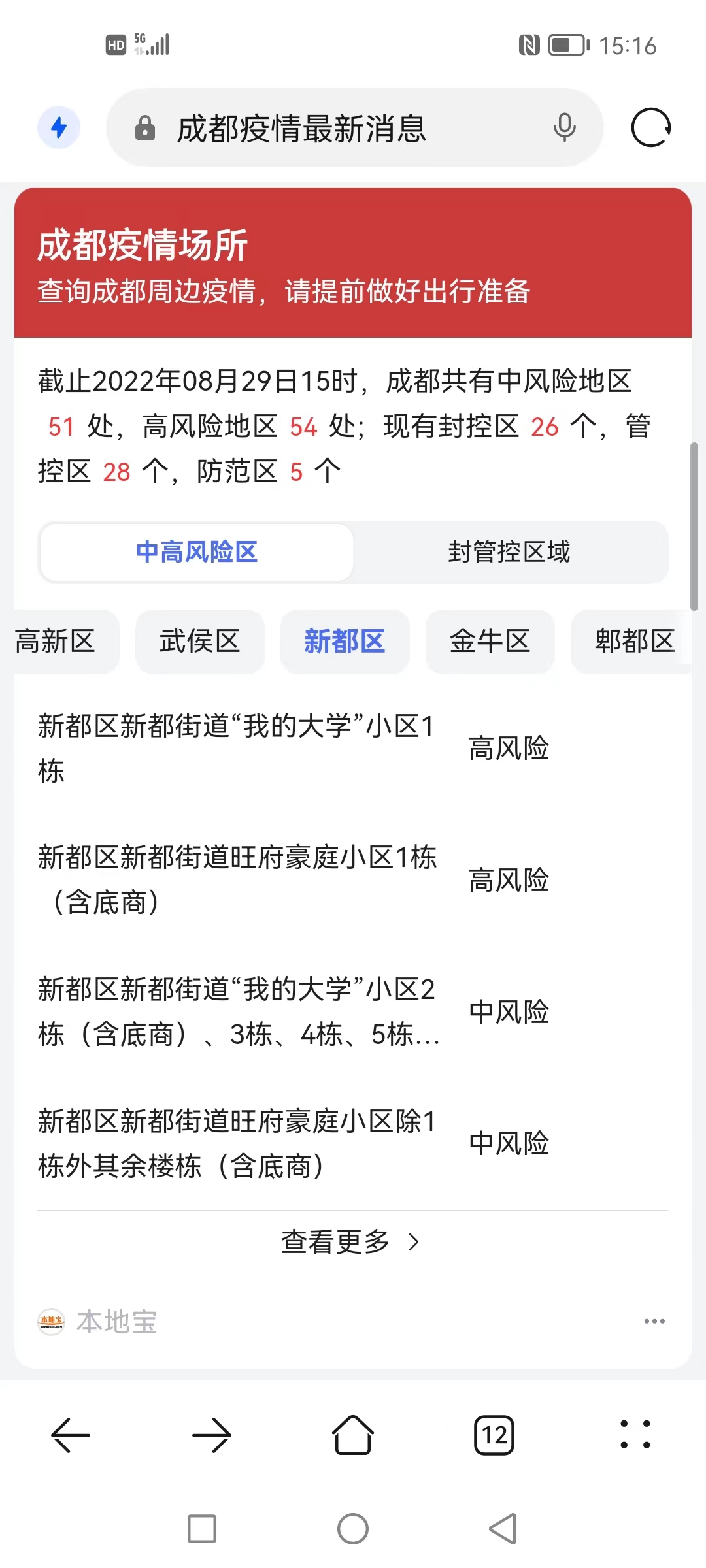
Task: Go back to the previous page in browser
Action: click(71, 1435)
